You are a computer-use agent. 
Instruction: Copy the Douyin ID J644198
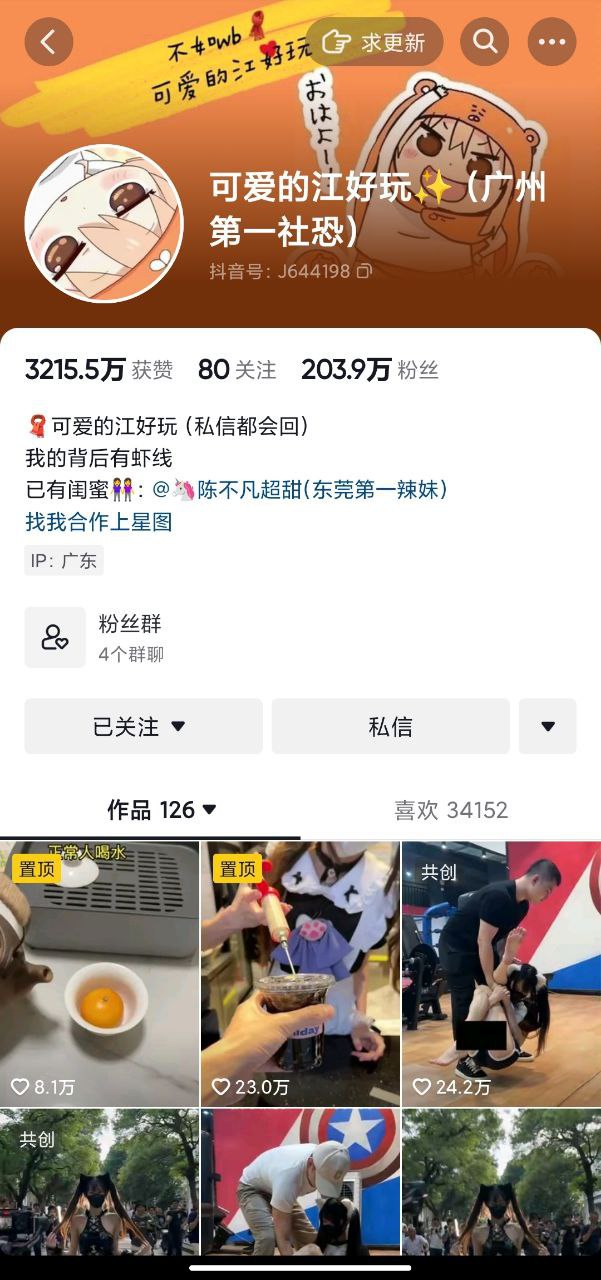(x=365, y=271)
